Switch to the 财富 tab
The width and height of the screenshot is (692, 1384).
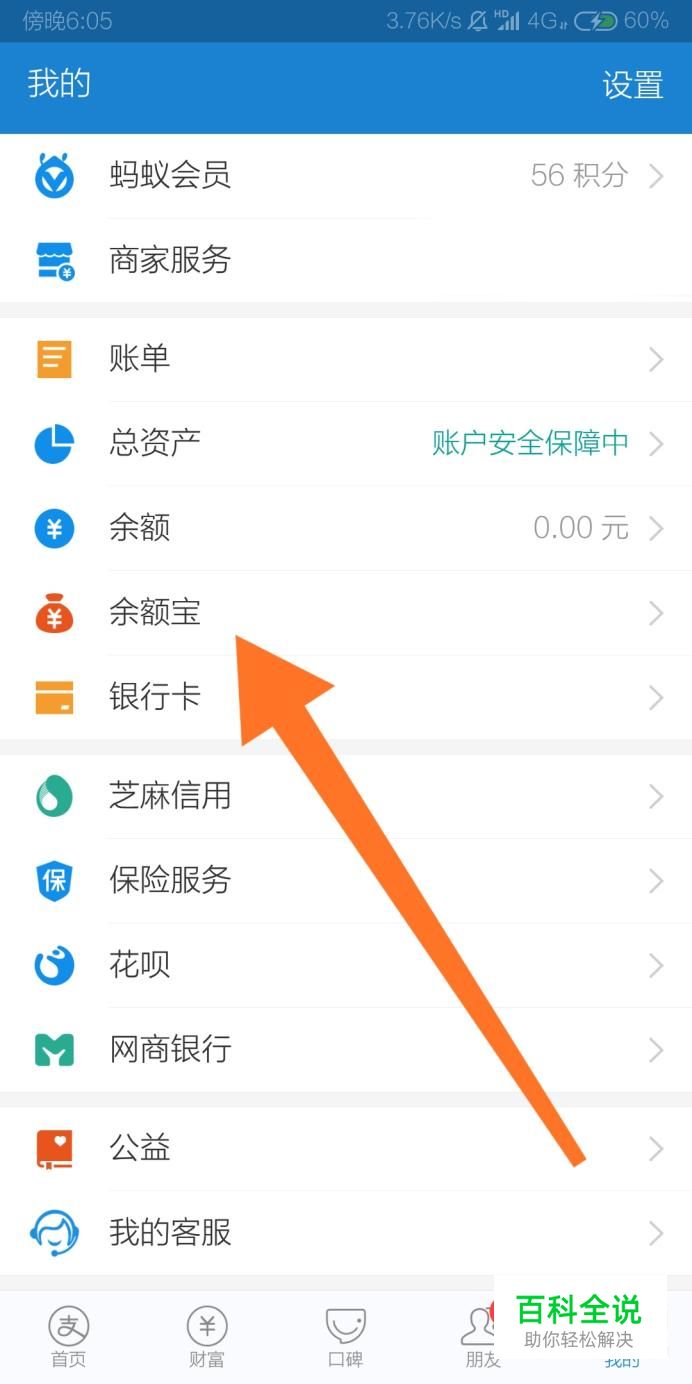(207, 1337)
